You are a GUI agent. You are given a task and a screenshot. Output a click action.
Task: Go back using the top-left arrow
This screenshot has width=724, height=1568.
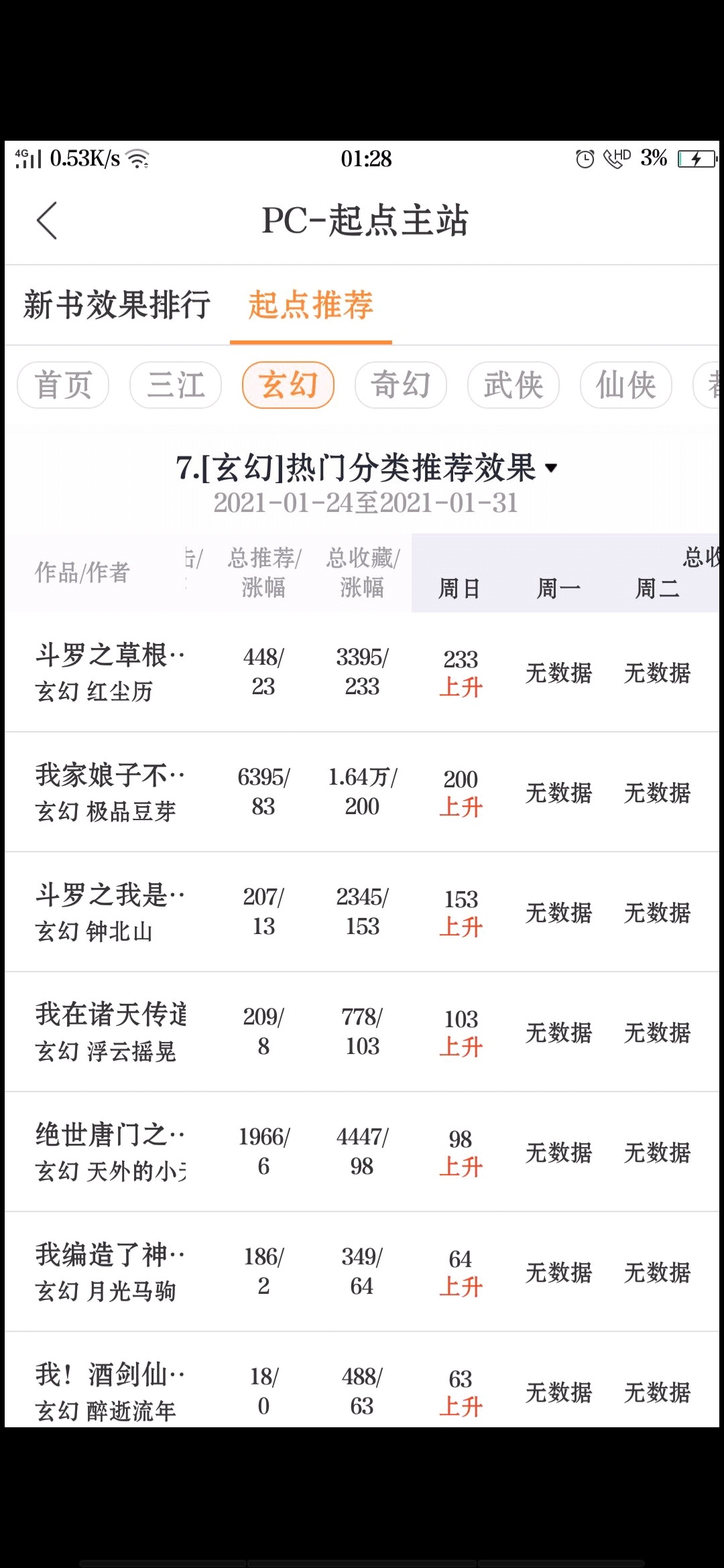47,220
